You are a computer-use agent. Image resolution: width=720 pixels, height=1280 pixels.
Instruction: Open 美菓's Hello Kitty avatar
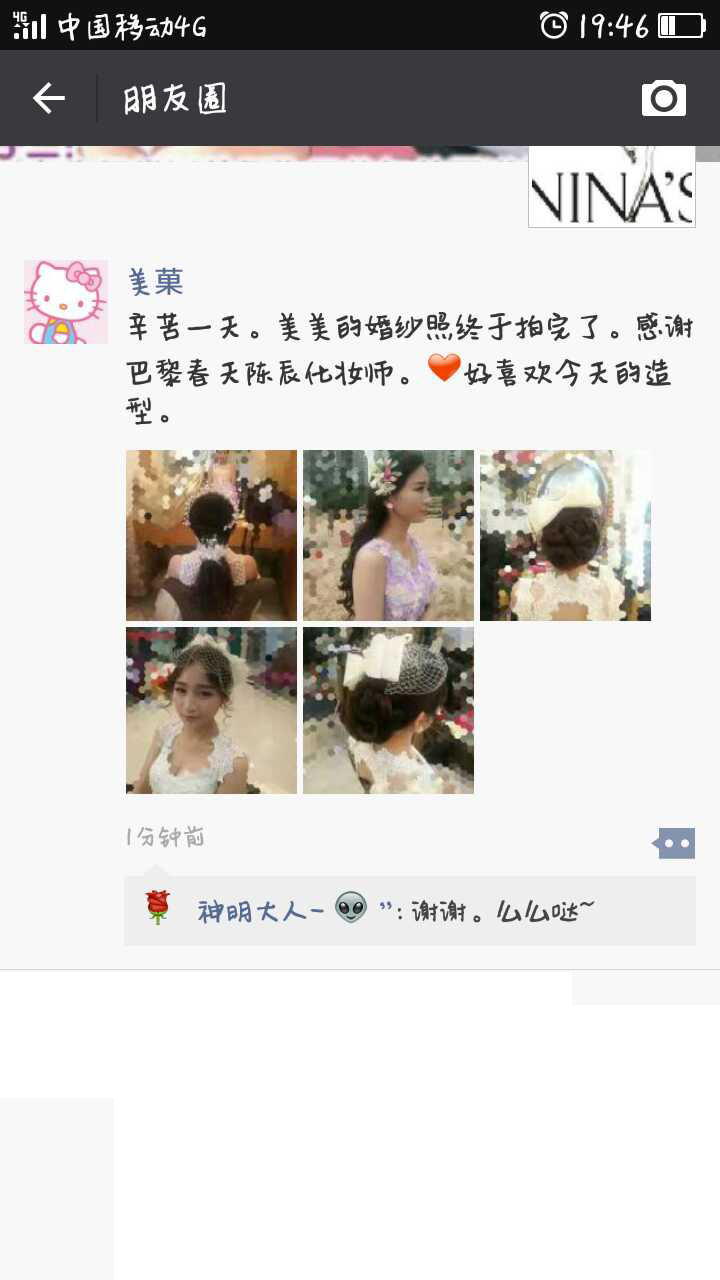[66, 302]
